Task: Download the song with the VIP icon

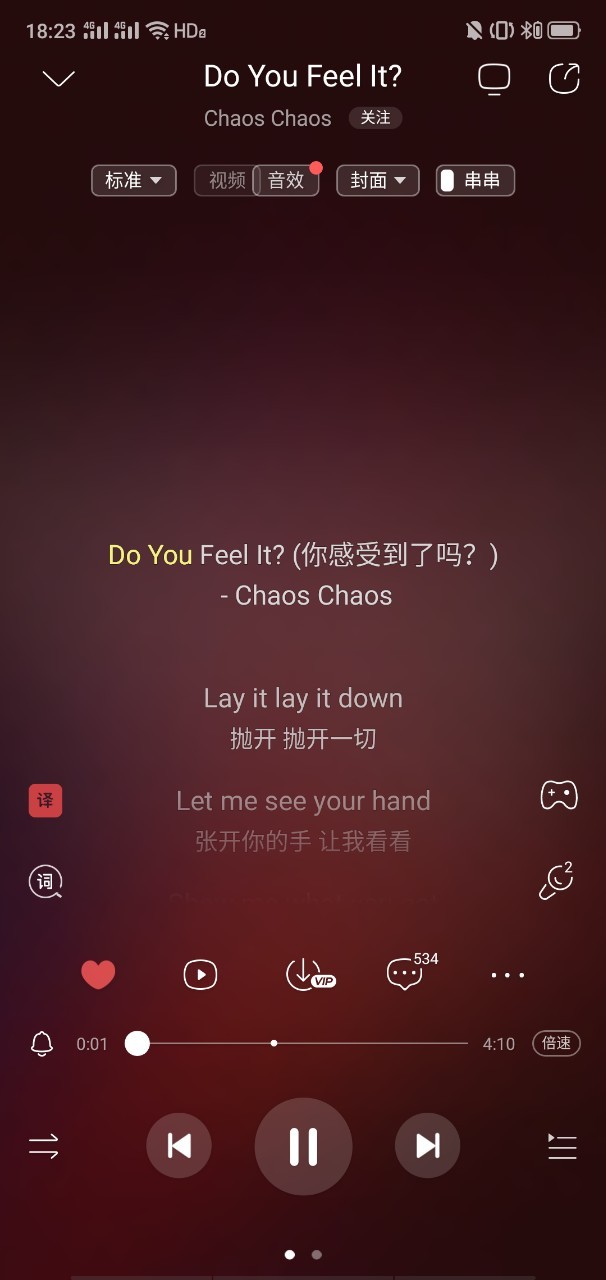Action: (x=308, y=974)
